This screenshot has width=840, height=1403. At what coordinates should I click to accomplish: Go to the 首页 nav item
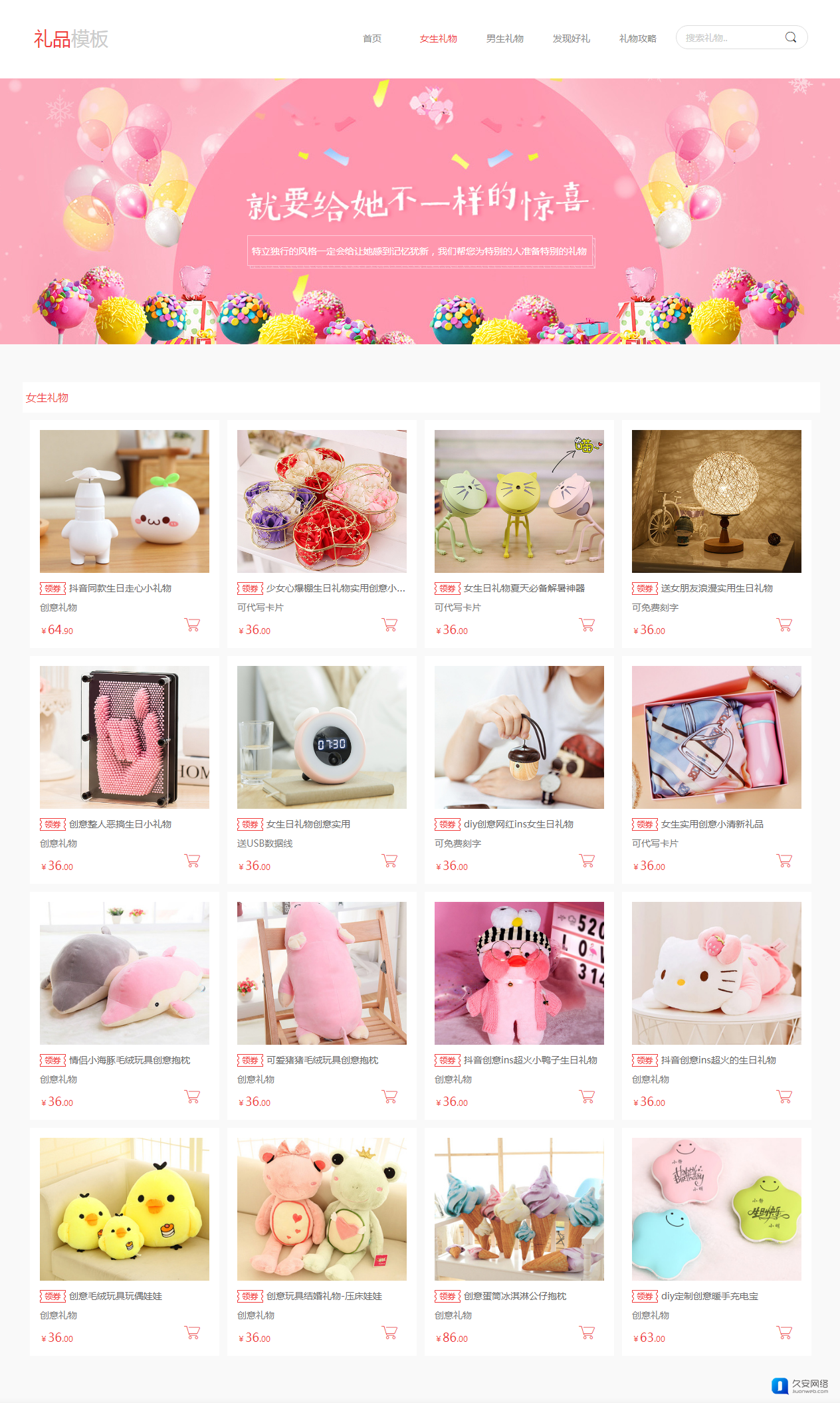[x=372, y=39]
